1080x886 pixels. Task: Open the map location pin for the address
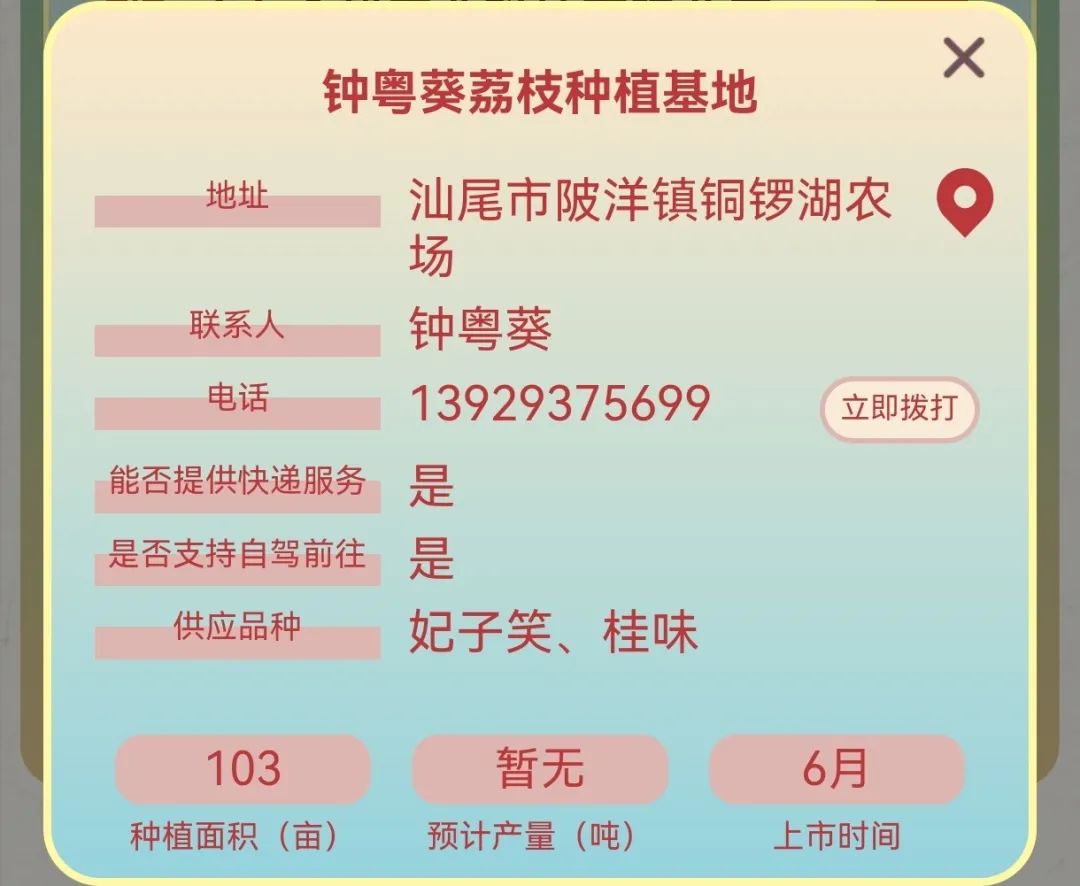964,200
